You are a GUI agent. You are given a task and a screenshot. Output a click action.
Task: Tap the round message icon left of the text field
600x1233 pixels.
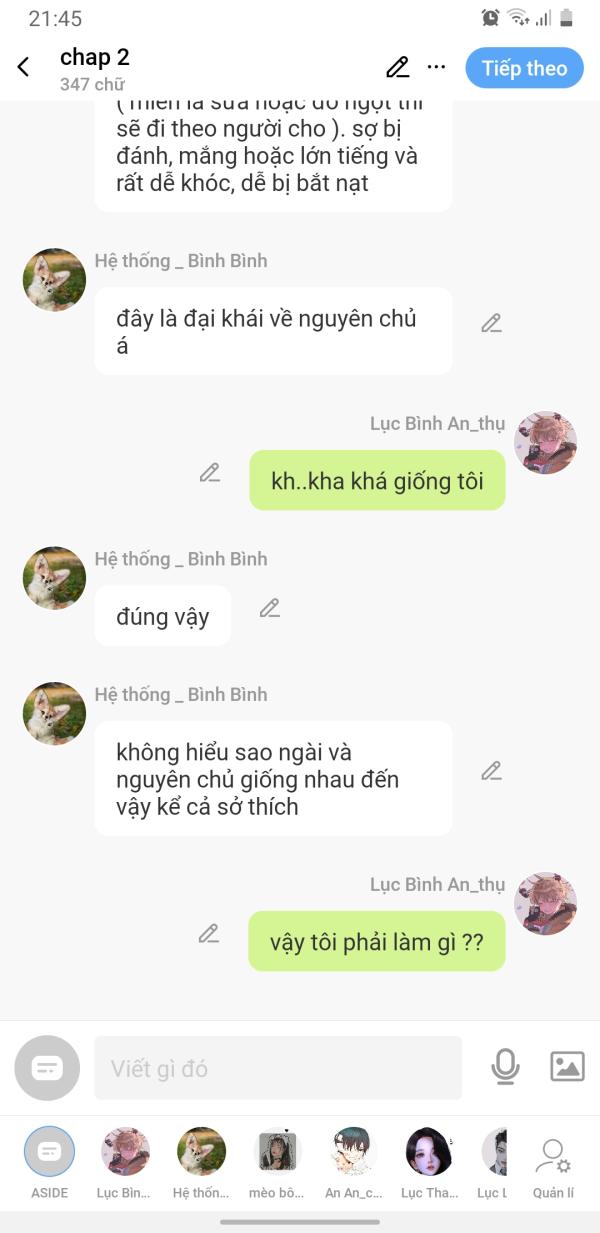(x=47, y=1068)
